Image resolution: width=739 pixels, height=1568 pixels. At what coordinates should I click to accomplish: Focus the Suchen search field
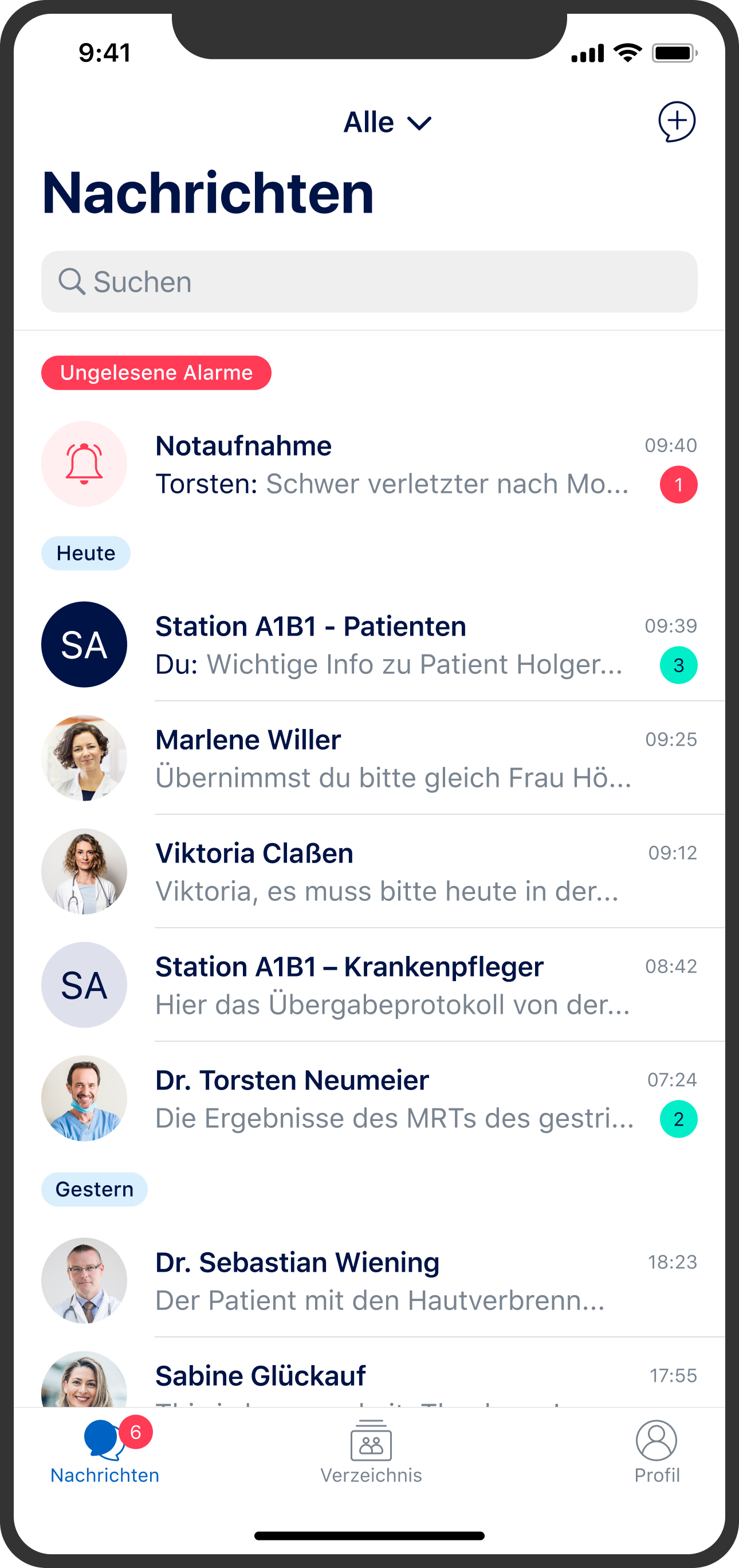[x=369, y=282]
